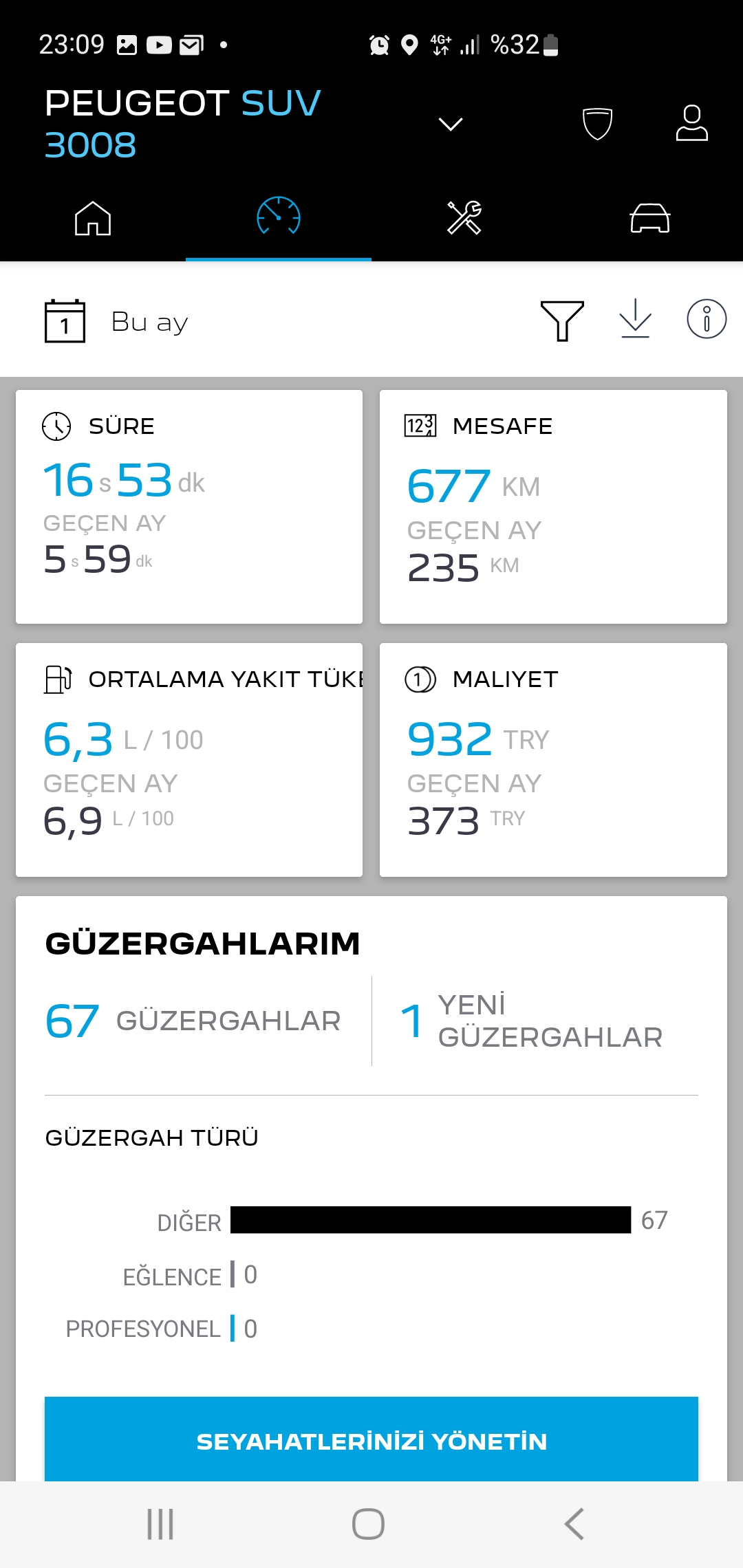Viewport: 743px width, 1568px height.
Task: Select the speedometer driving stats tab
Action: click(x=279, y=219)
